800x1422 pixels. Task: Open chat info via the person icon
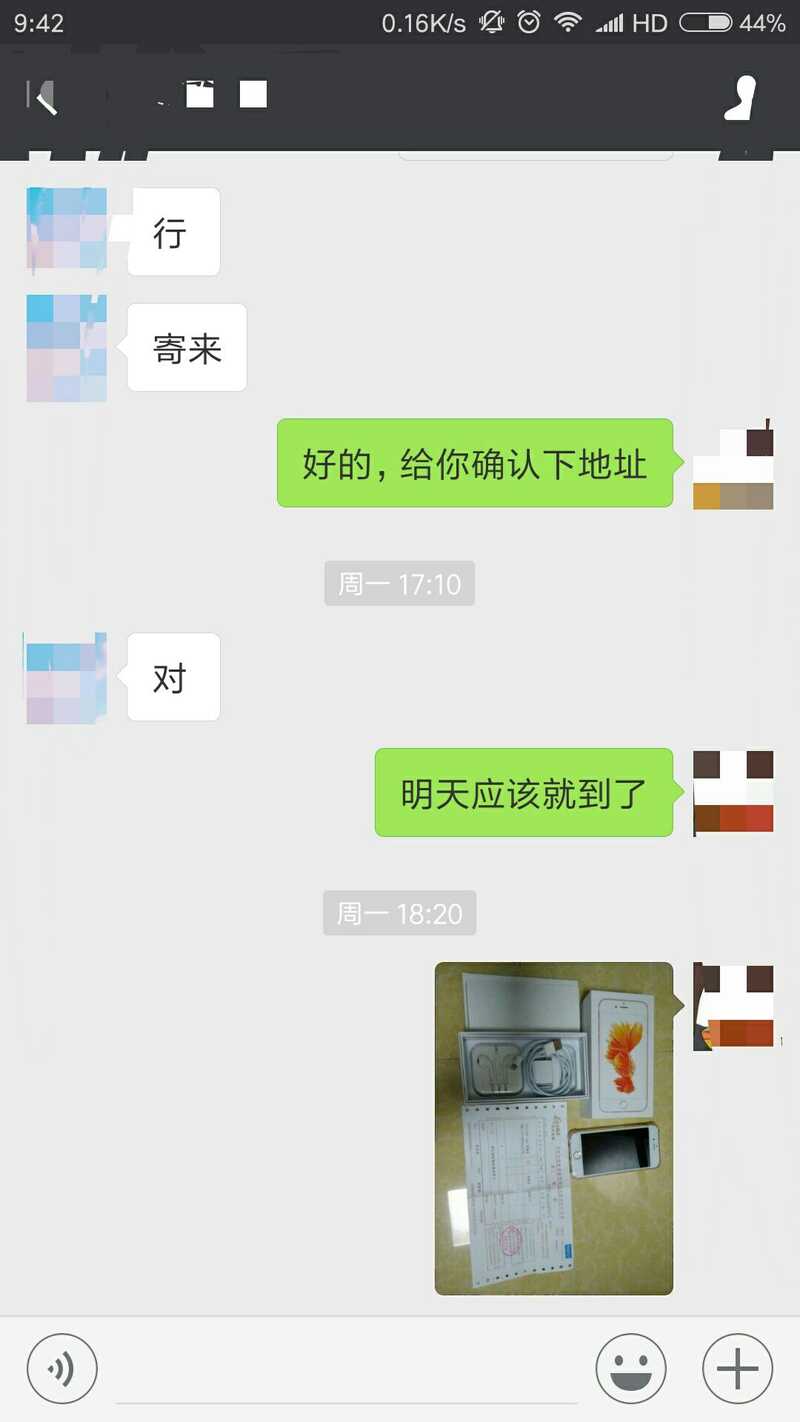click(x=742, y=98)
